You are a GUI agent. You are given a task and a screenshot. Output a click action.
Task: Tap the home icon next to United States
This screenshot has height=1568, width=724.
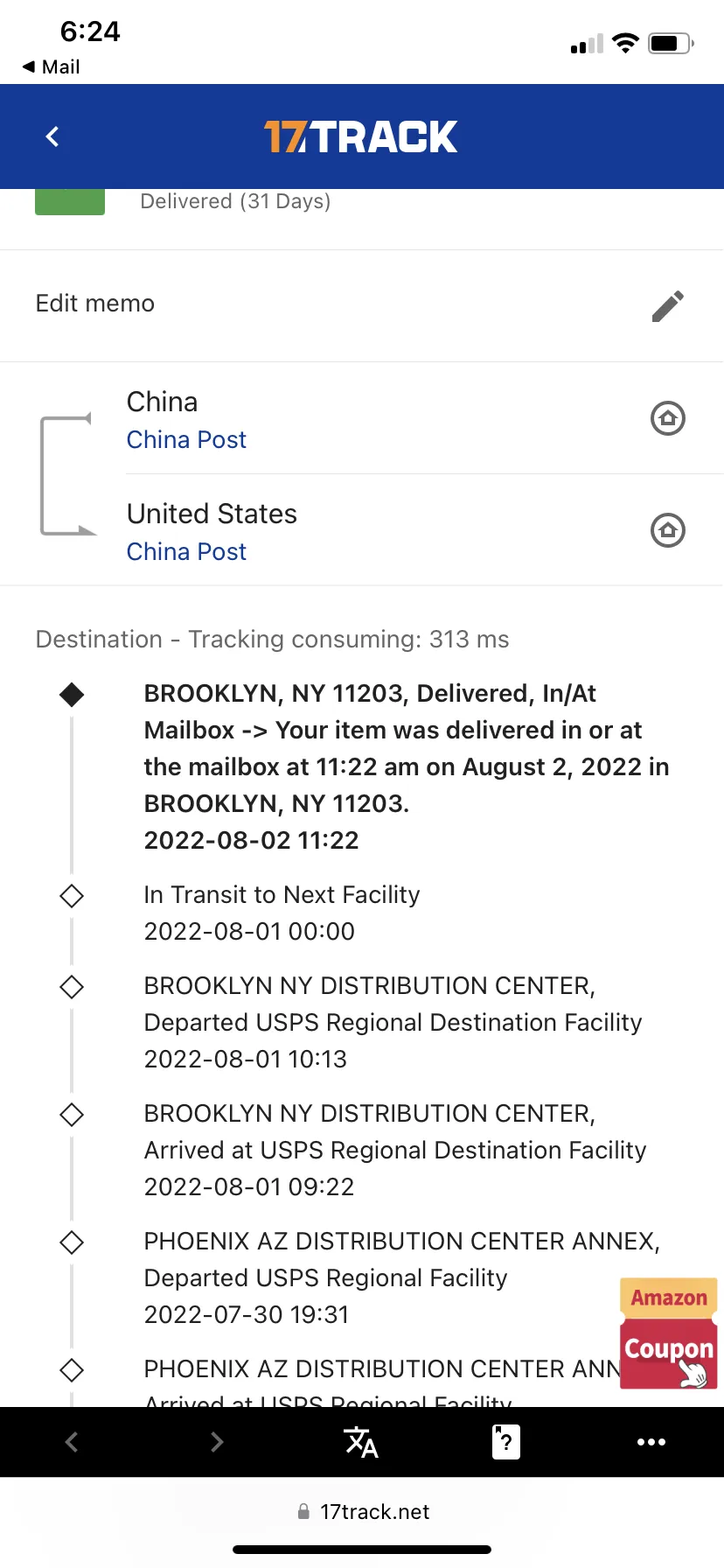668,530
